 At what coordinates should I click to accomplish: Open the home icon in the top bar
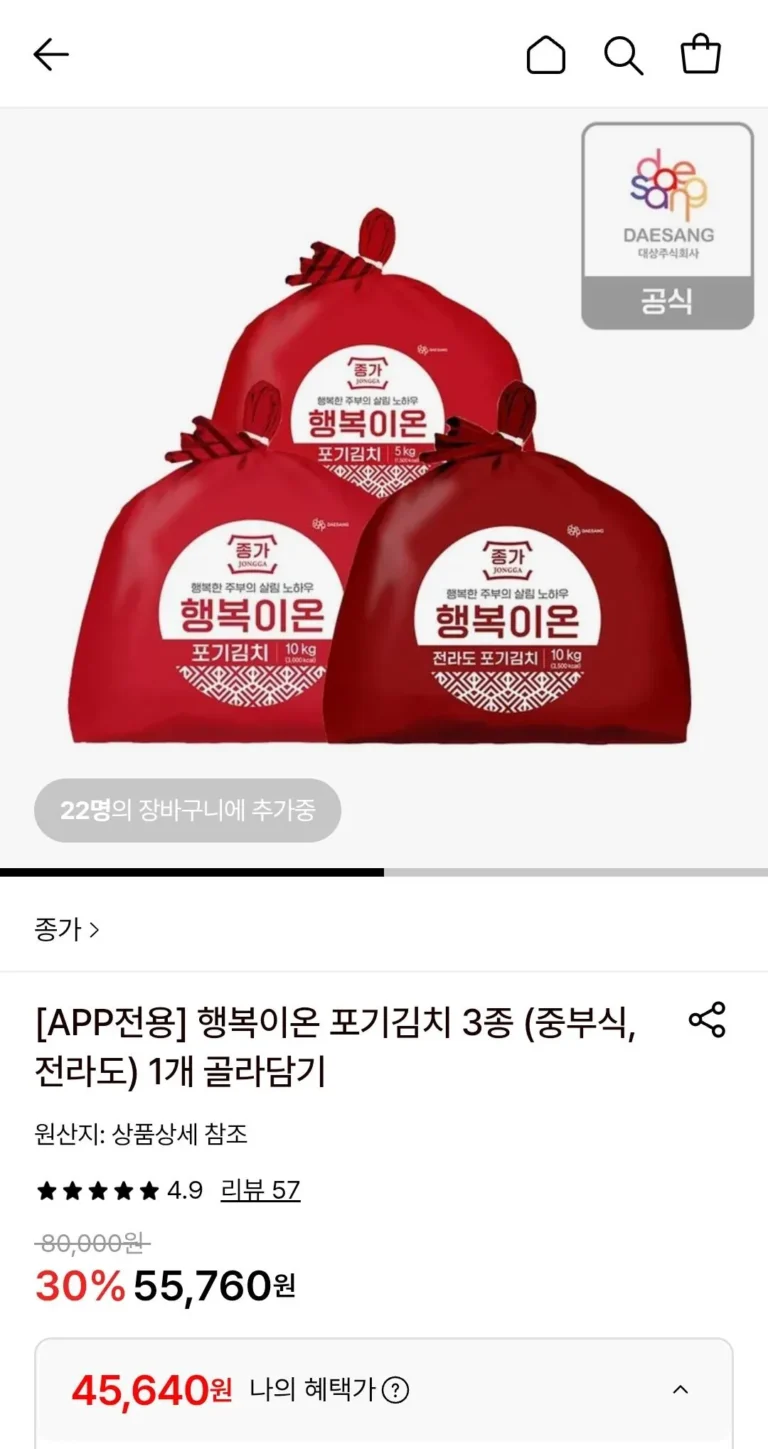[545, 55]
